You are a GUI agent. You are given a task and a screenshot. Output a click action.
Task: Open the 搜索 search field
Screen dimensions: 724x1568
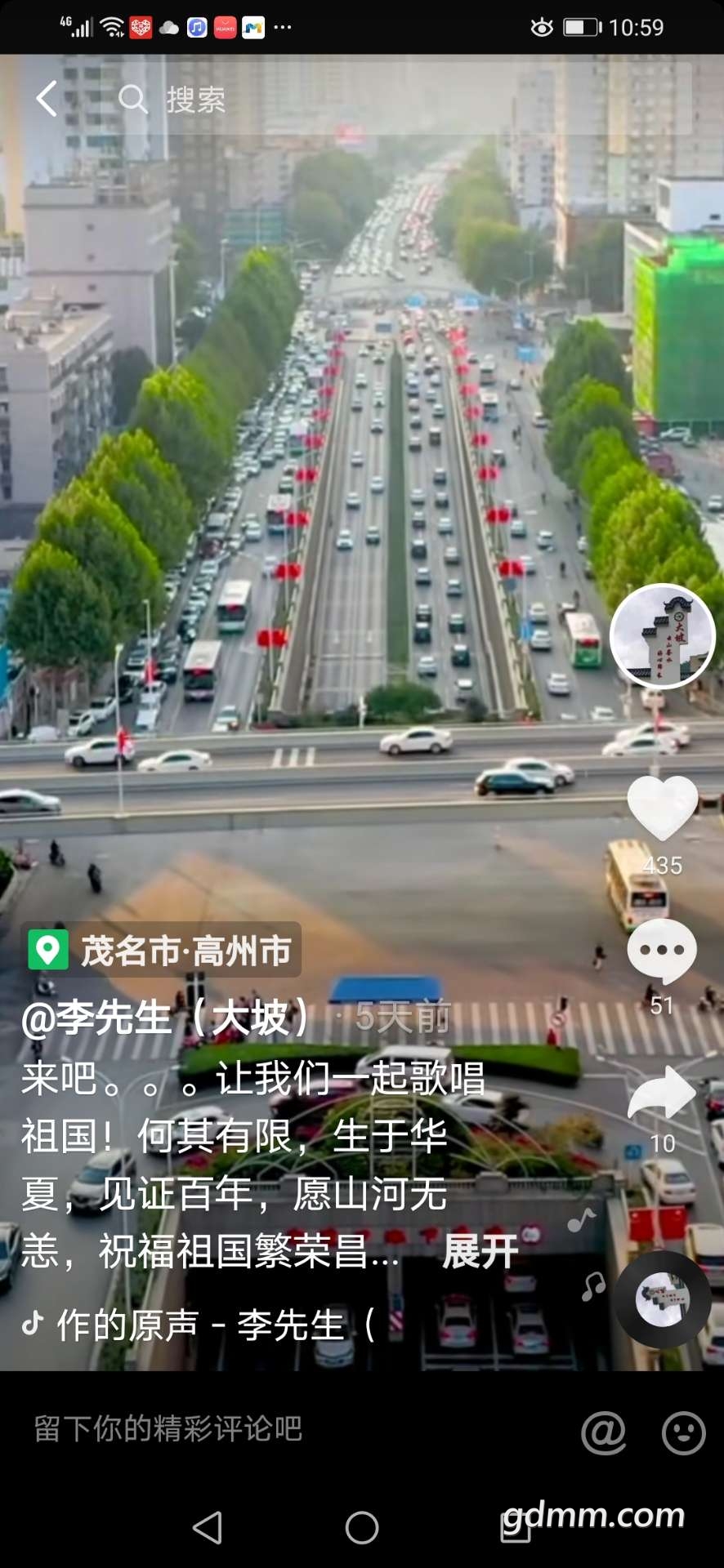(196, 100)
